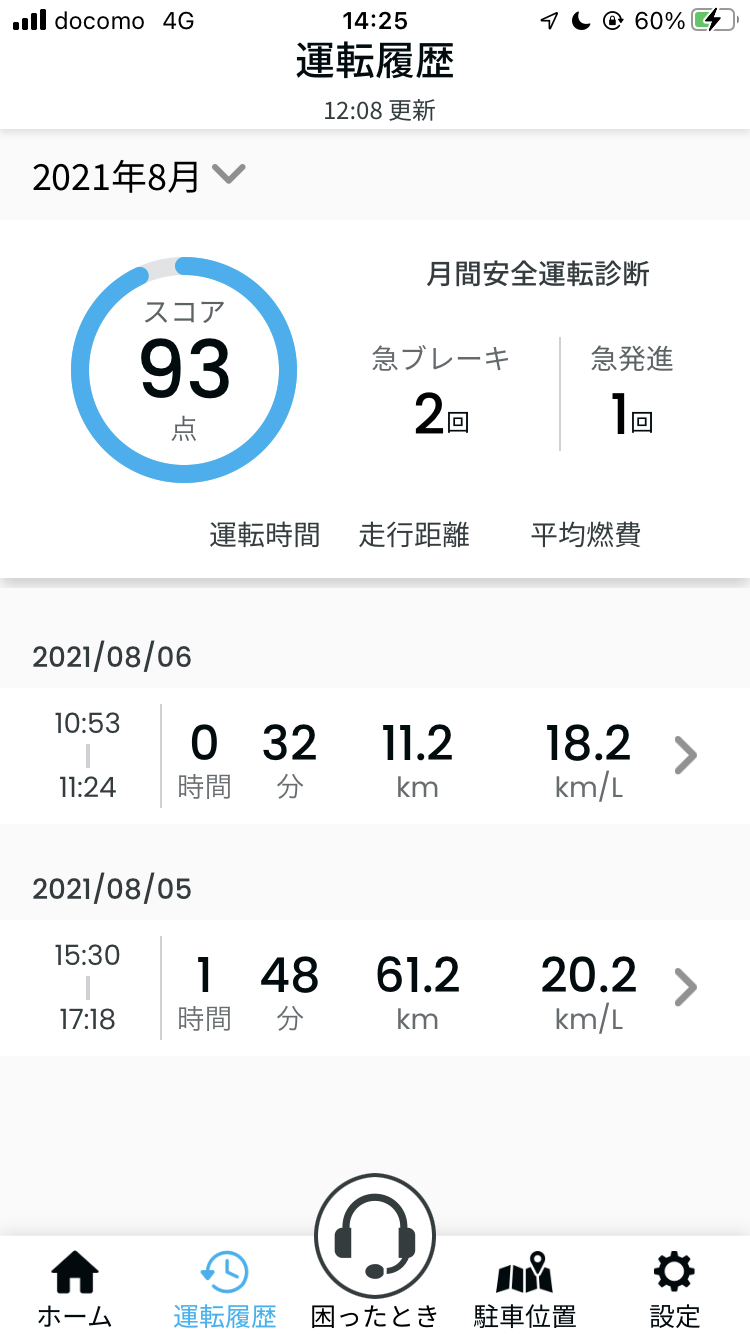The height and width of the screenshot is (1334, 750).
Task: Open the 2021/08/06 trip starting 10:53
Action: pyautogui.click(x=375, y=756)
